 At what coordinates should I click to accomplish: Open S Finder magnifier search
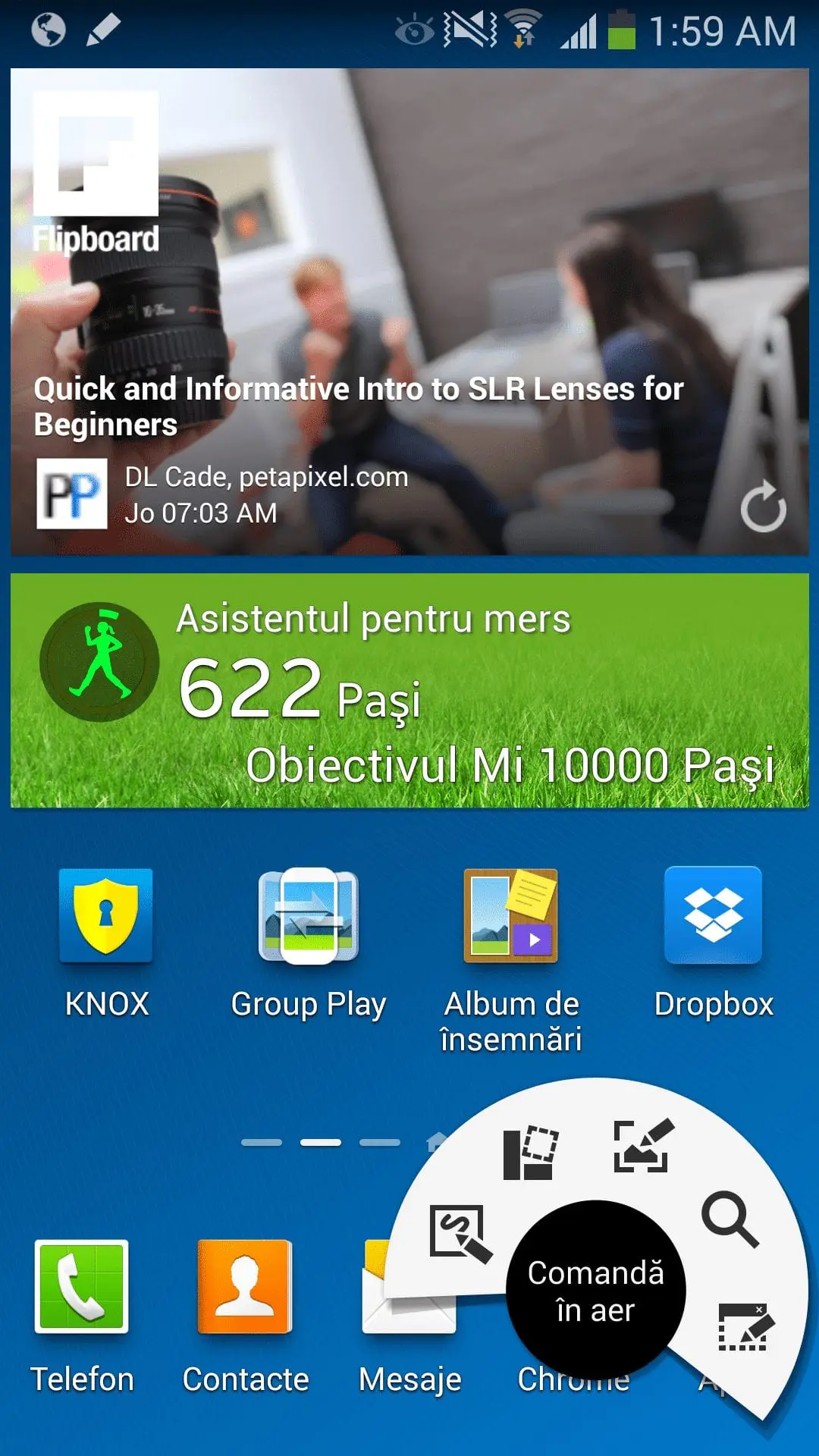(730, 1219)
